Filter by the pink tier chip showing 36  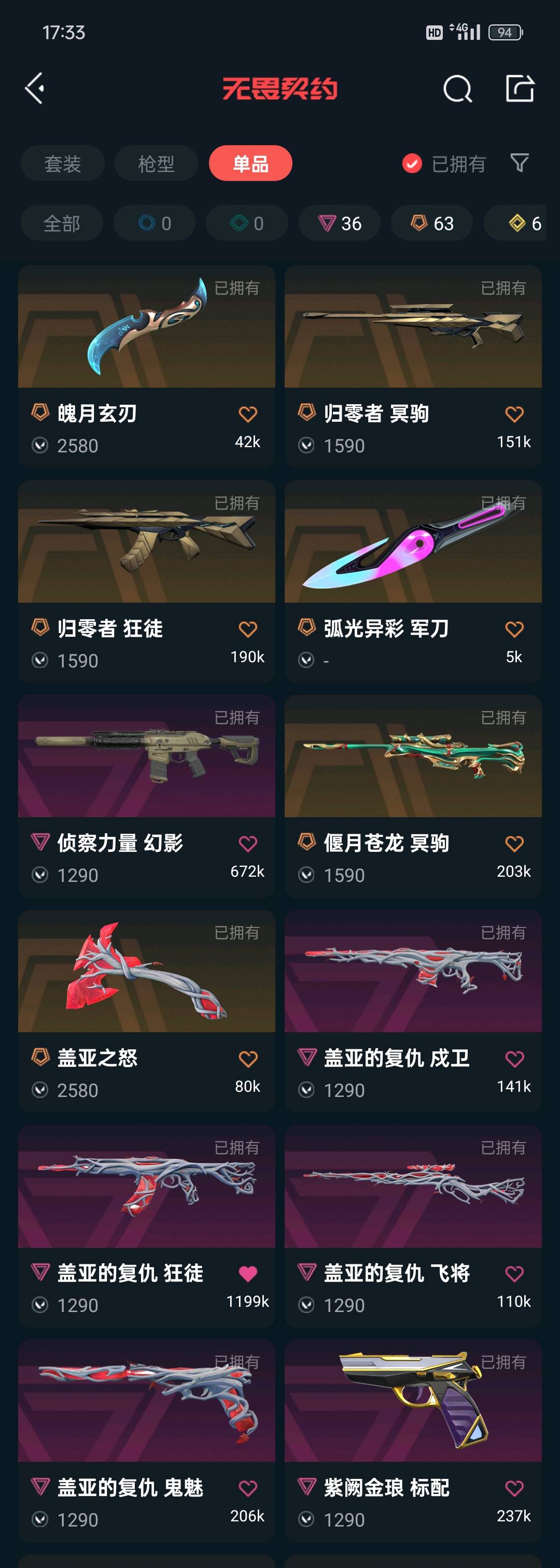[340, 223]
